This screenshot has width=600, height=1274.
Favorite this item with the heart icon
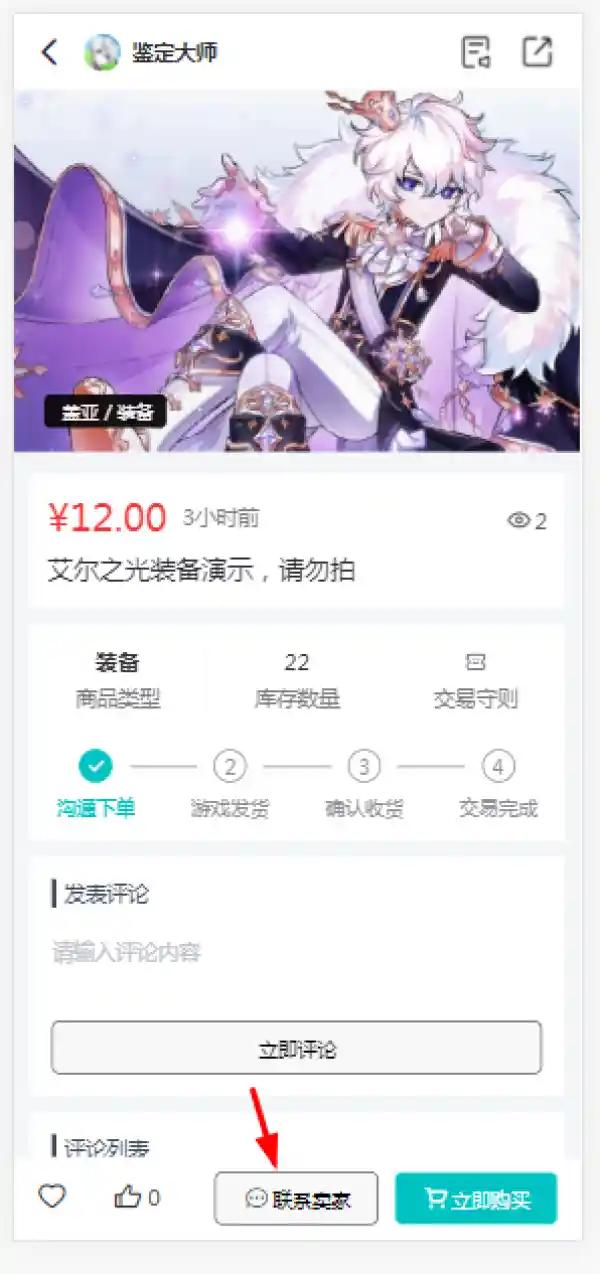(52, 1196)
